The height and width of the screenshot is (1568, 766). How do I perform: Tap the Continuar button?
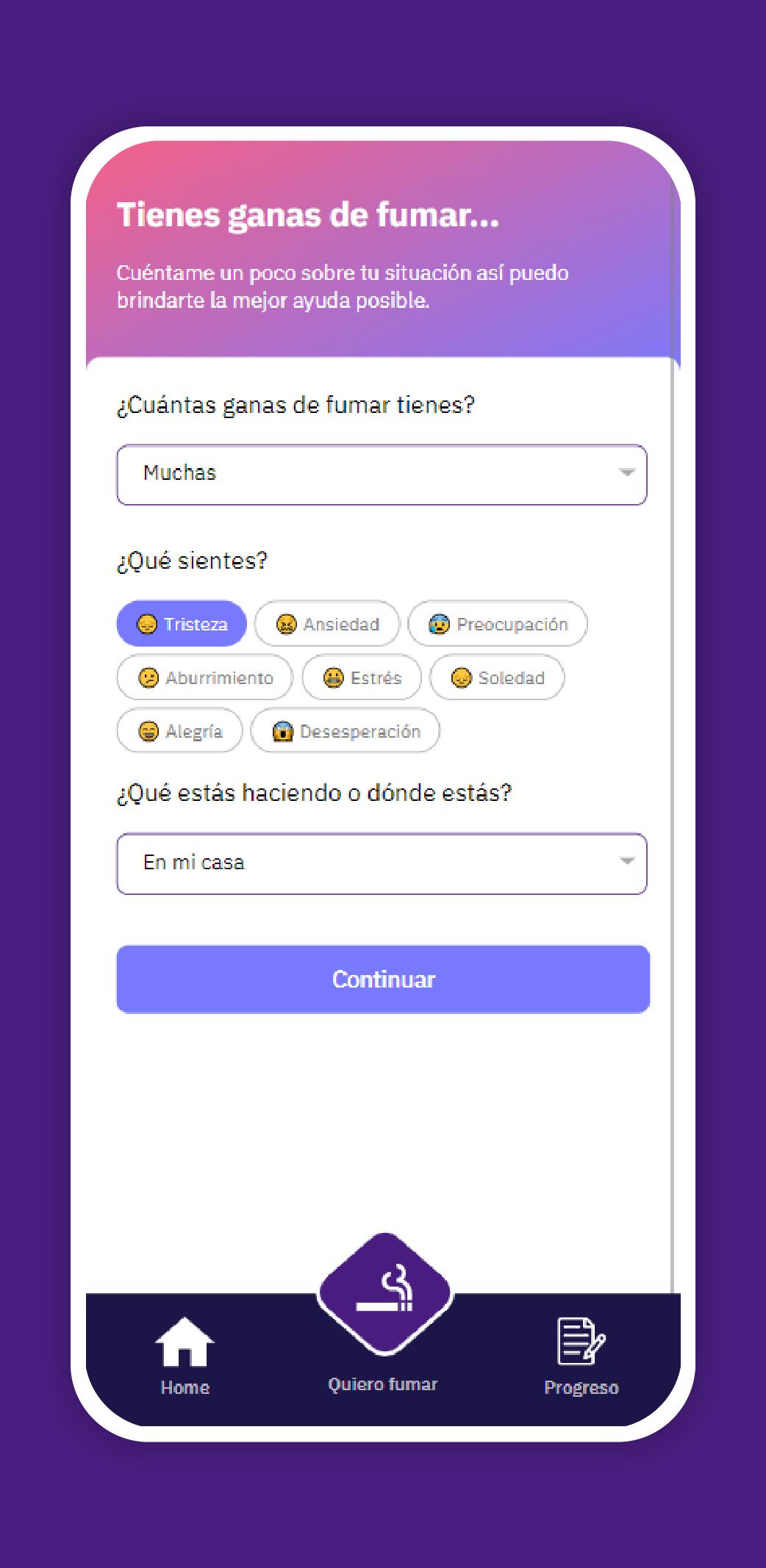click(x=383, y=979)
